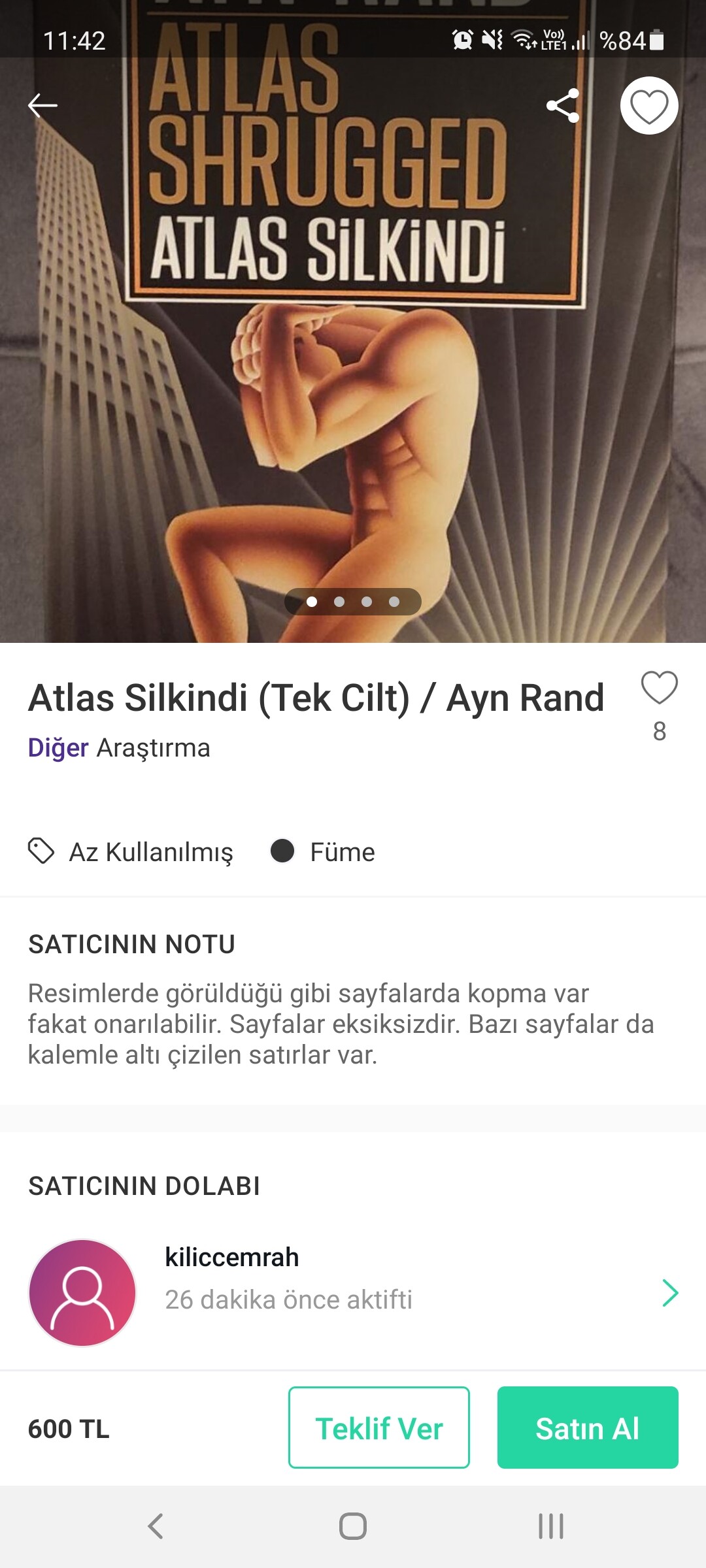Favorite the item with the white heart button

pos(648,106)
